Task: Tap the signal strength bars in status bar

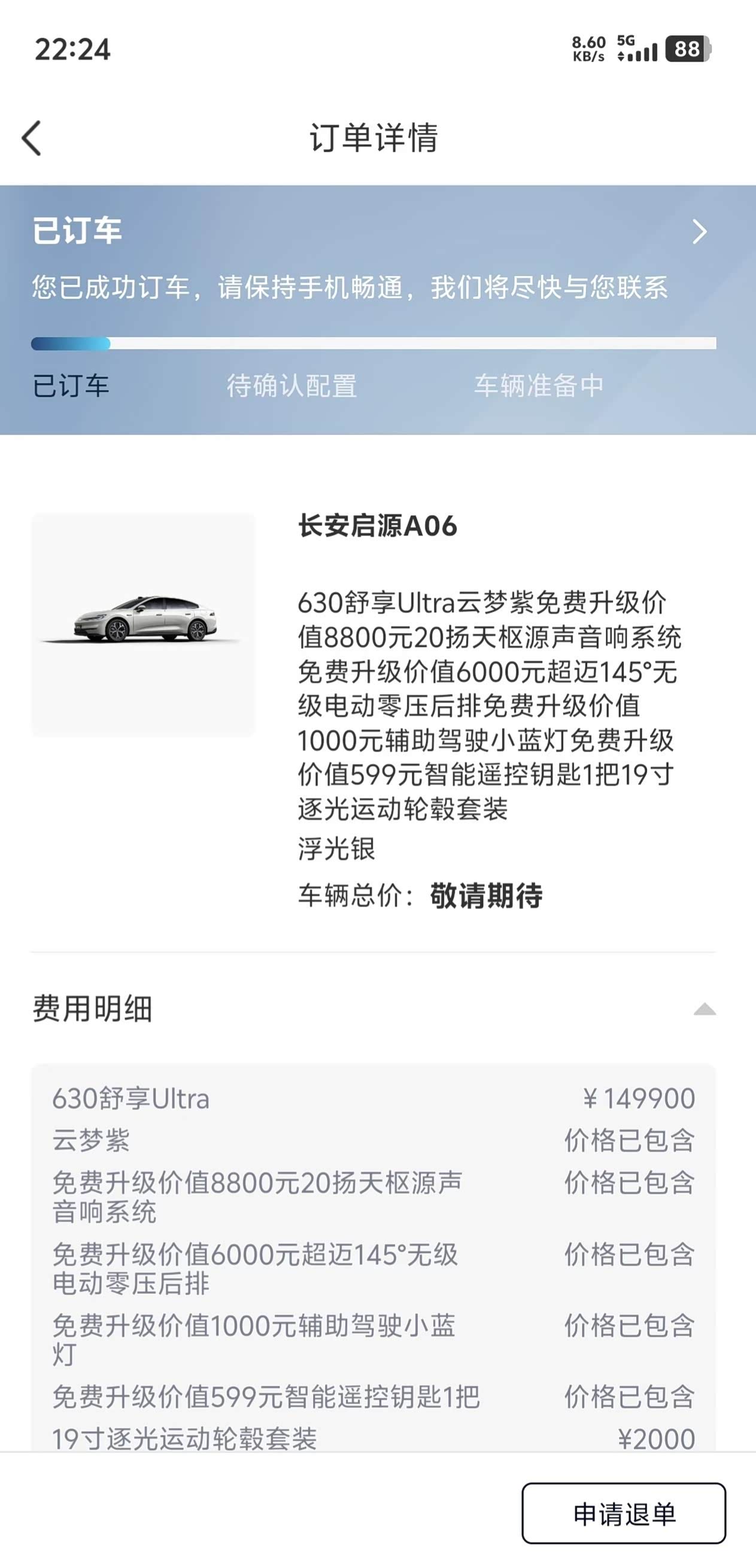Action: pos(643,54)
